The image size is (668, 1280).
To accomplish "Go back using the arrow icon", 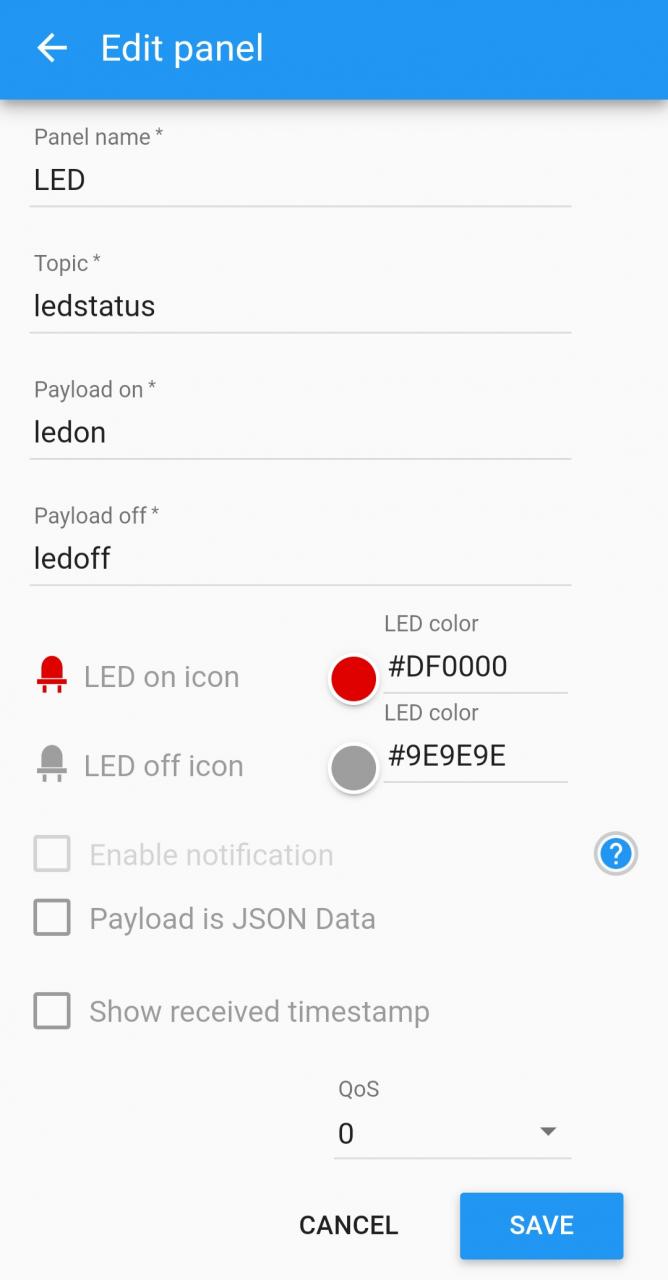I will coord(52,48).
